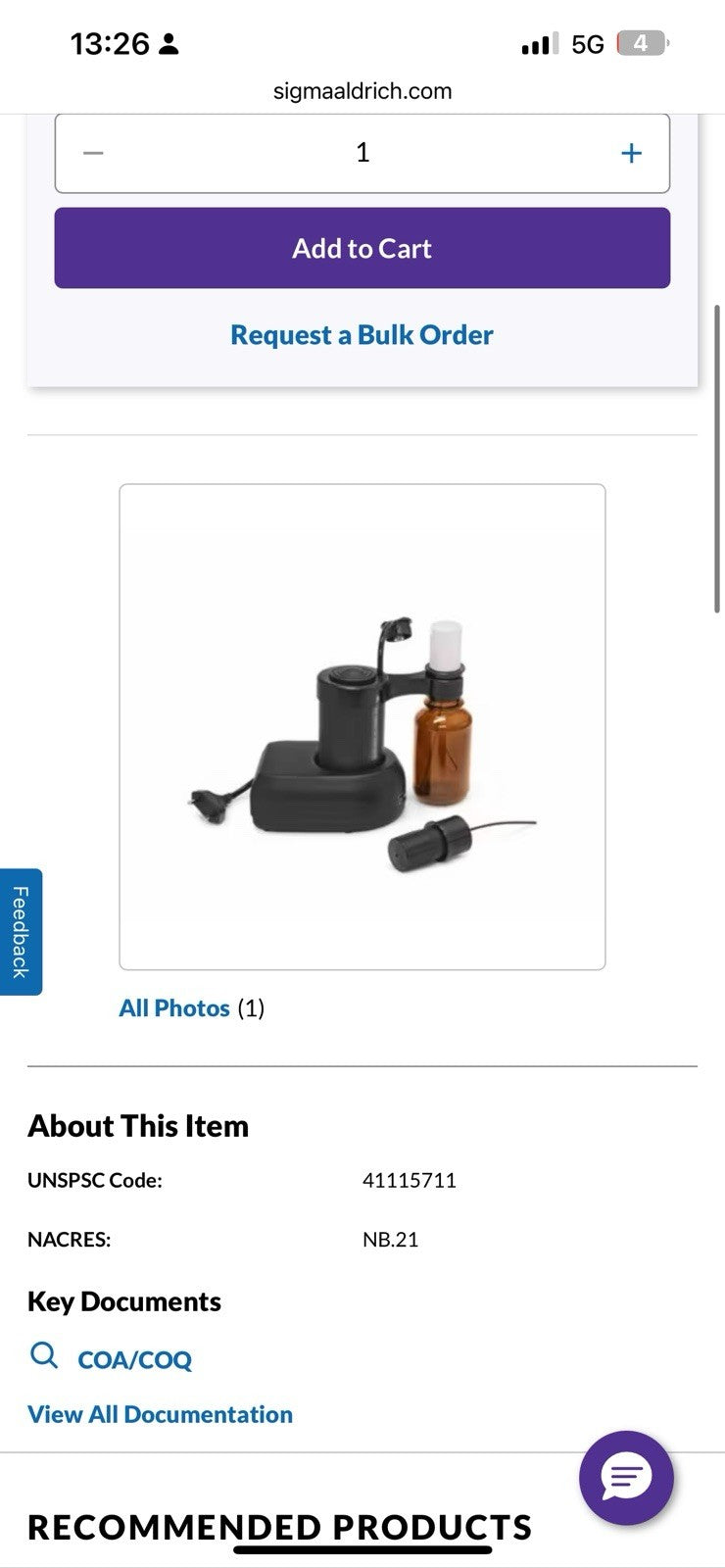Increase quantity with the plus button

[x=632, y=153]
